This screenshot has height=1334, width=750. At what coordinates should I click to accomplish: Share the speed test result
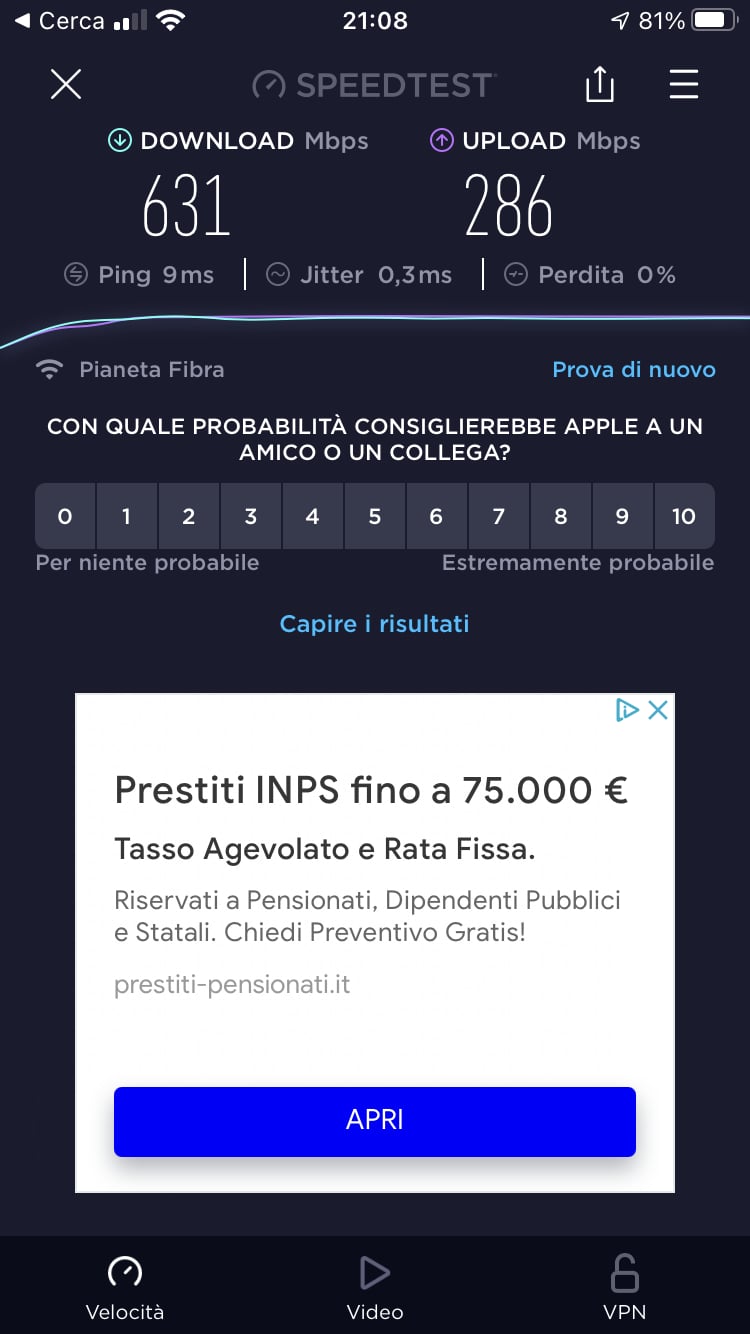pos(599,85)
